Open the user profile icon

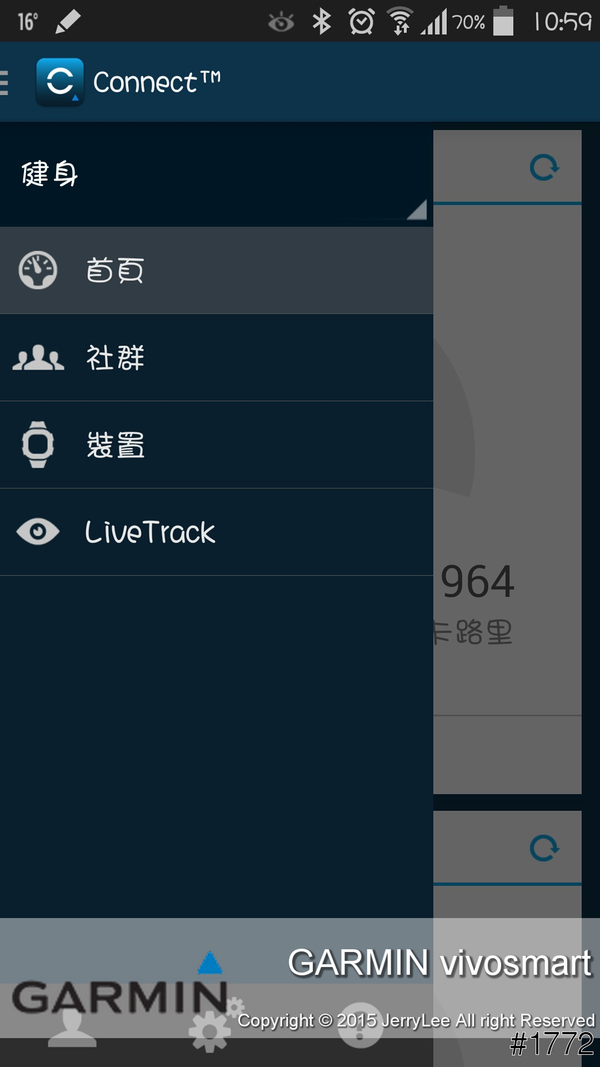pyautogui.click(x=72, y=1028)
